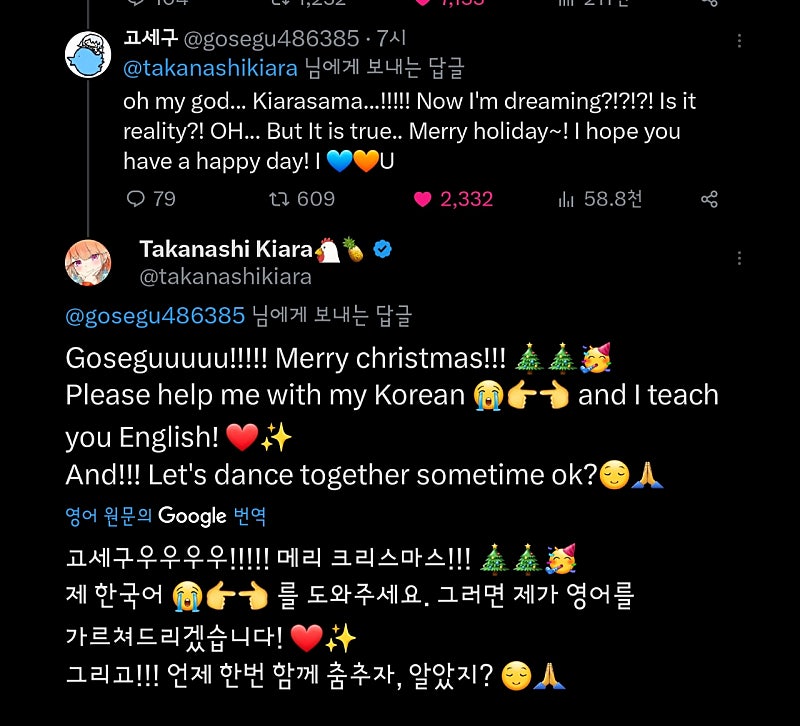
Task: Share 고세구's tweet
Action: coord(710,199)
